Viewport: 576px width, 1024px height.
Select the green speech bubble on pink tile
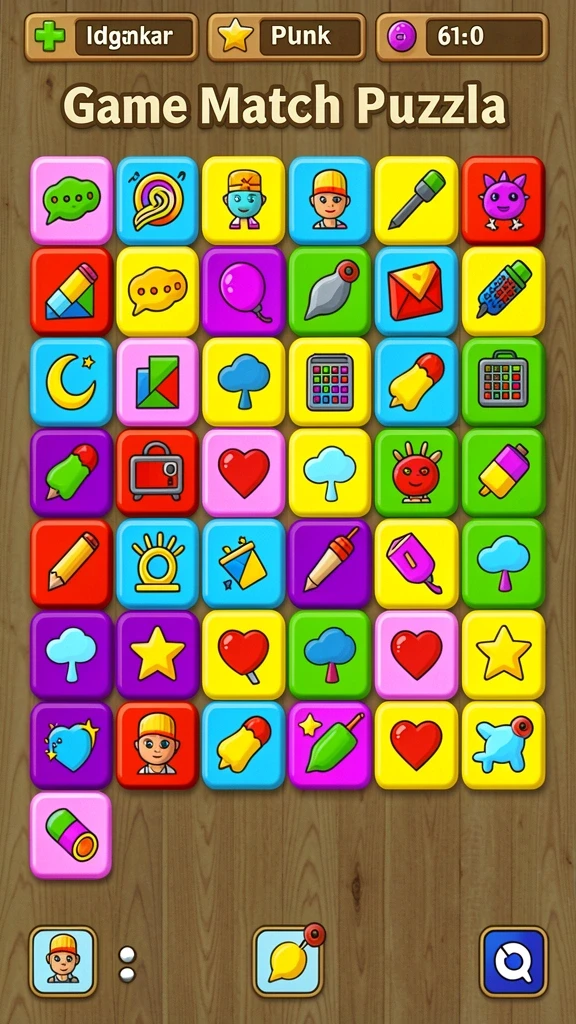point(72,200)
